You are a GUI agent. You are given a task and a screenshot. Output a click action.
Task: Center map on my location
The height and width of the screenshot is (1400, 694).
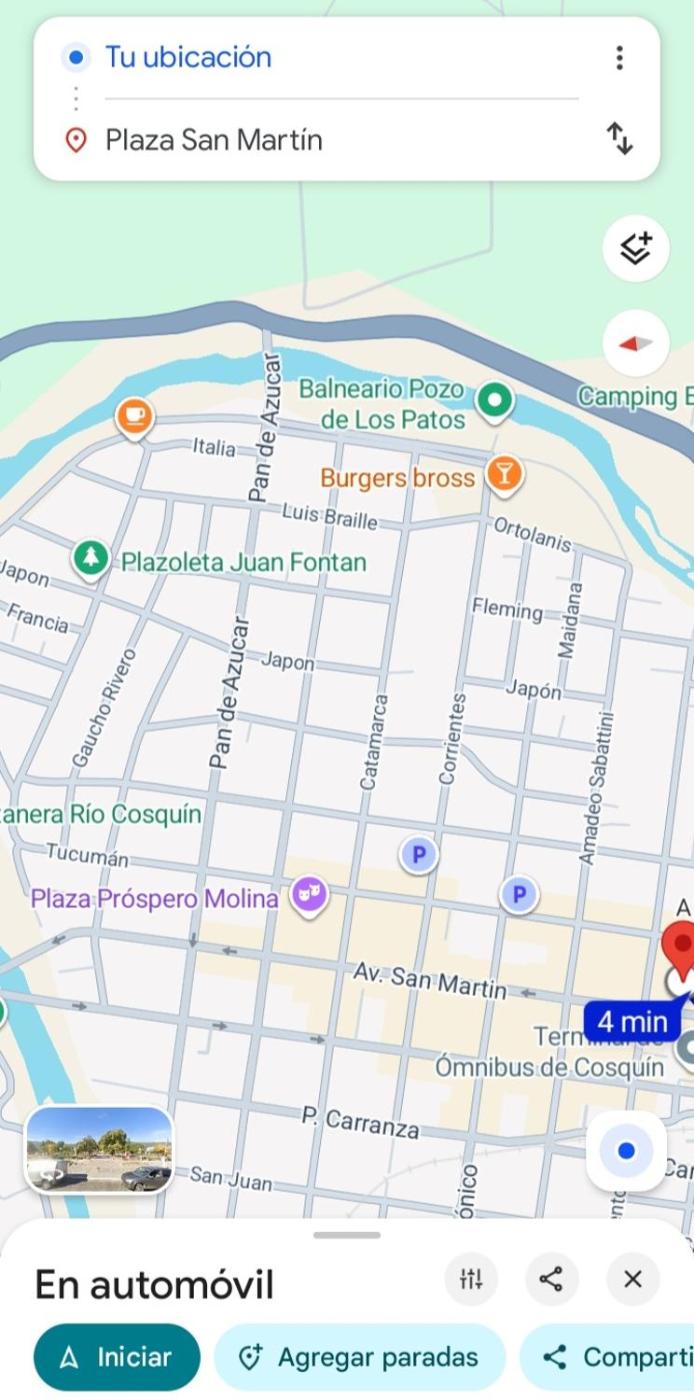click(x=626, y=1151)
